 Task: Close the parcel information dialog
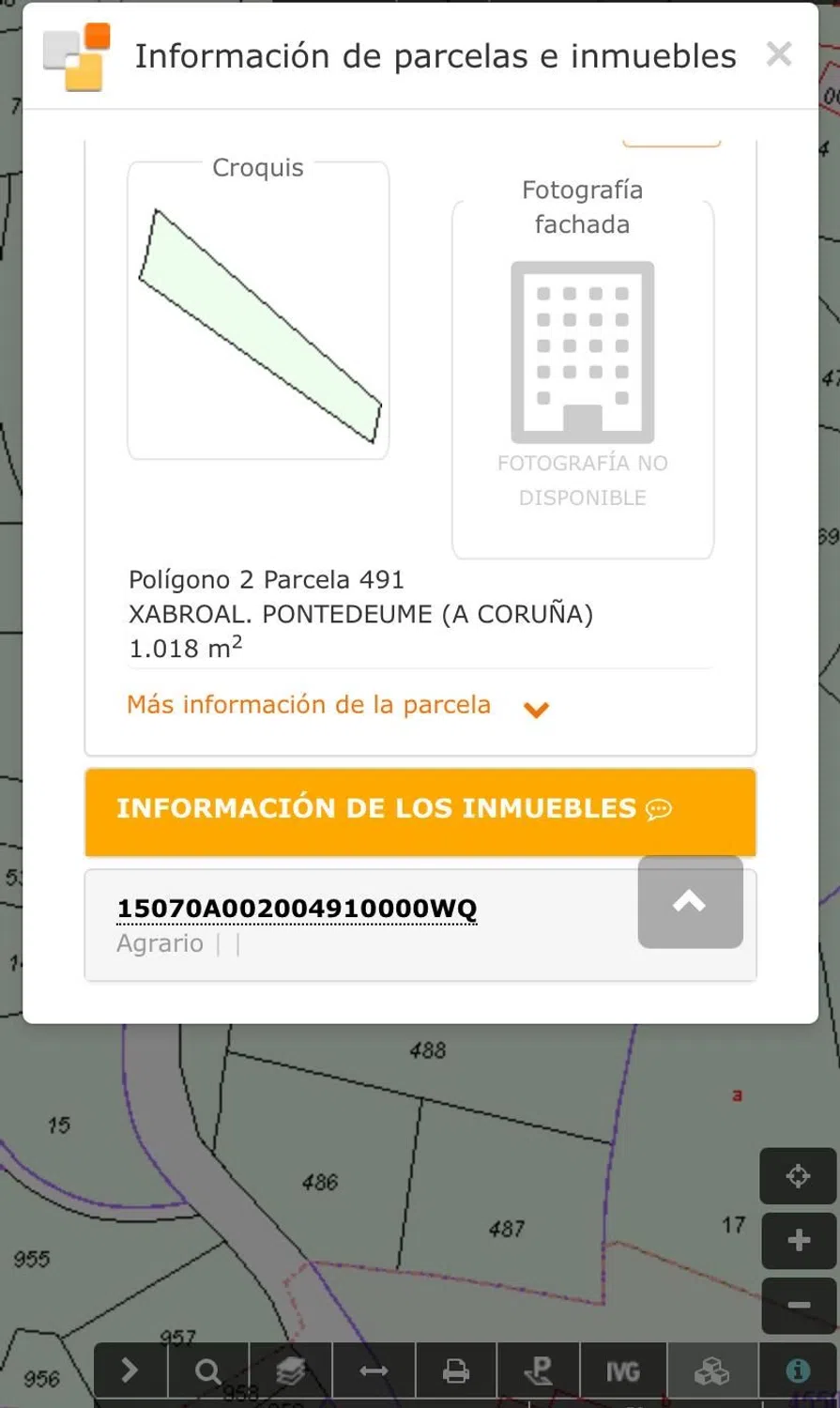778,54
